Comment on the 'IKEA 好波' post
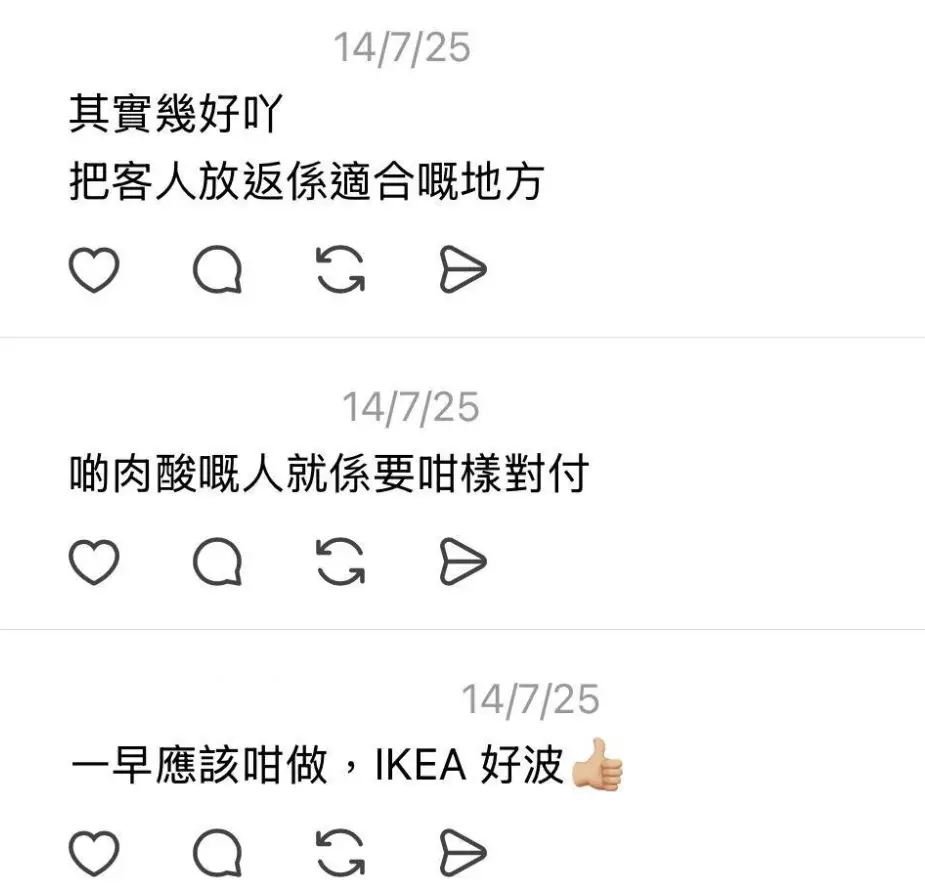This screenshot has width=925, height=896. pos(217,855)
